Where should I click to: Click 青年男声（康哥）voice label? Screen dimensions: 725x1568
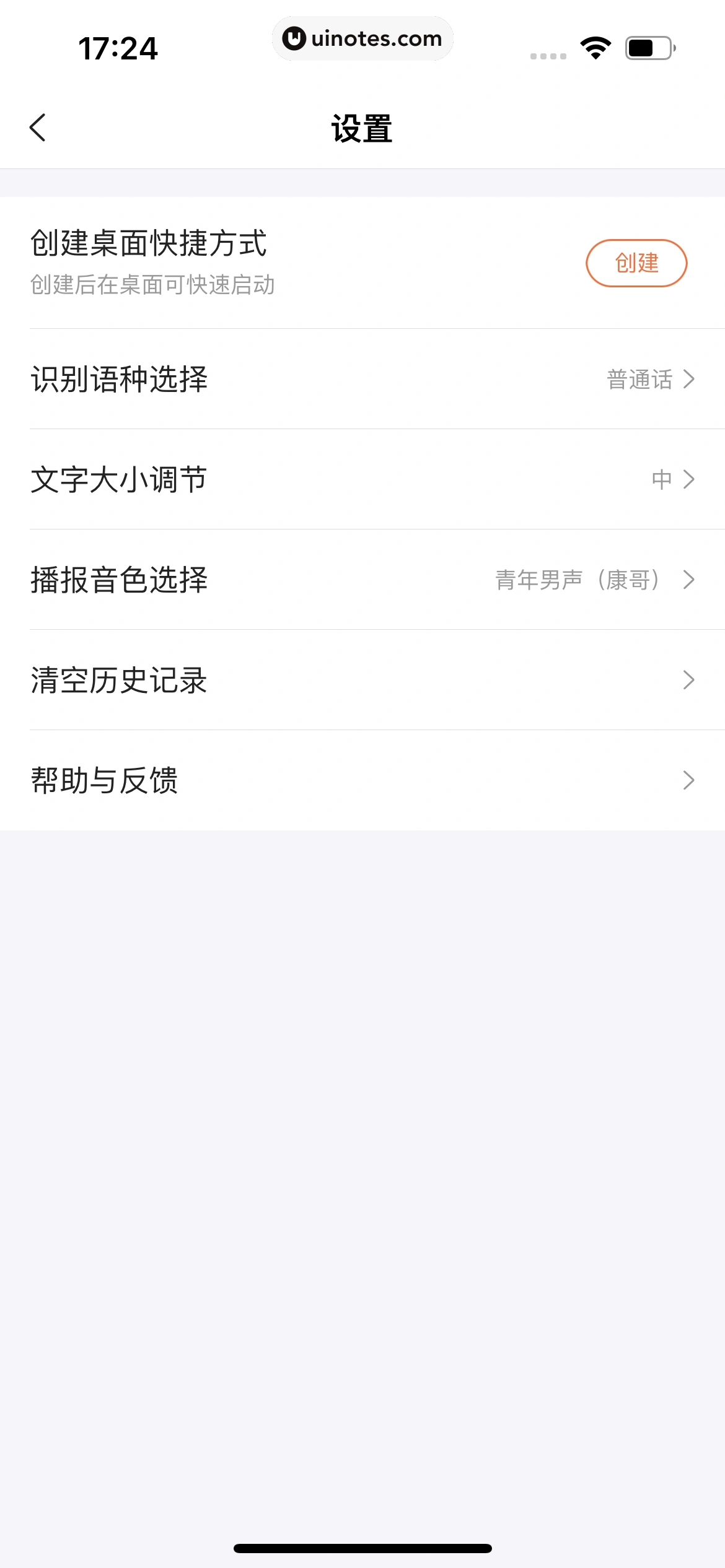coord(577,580)
